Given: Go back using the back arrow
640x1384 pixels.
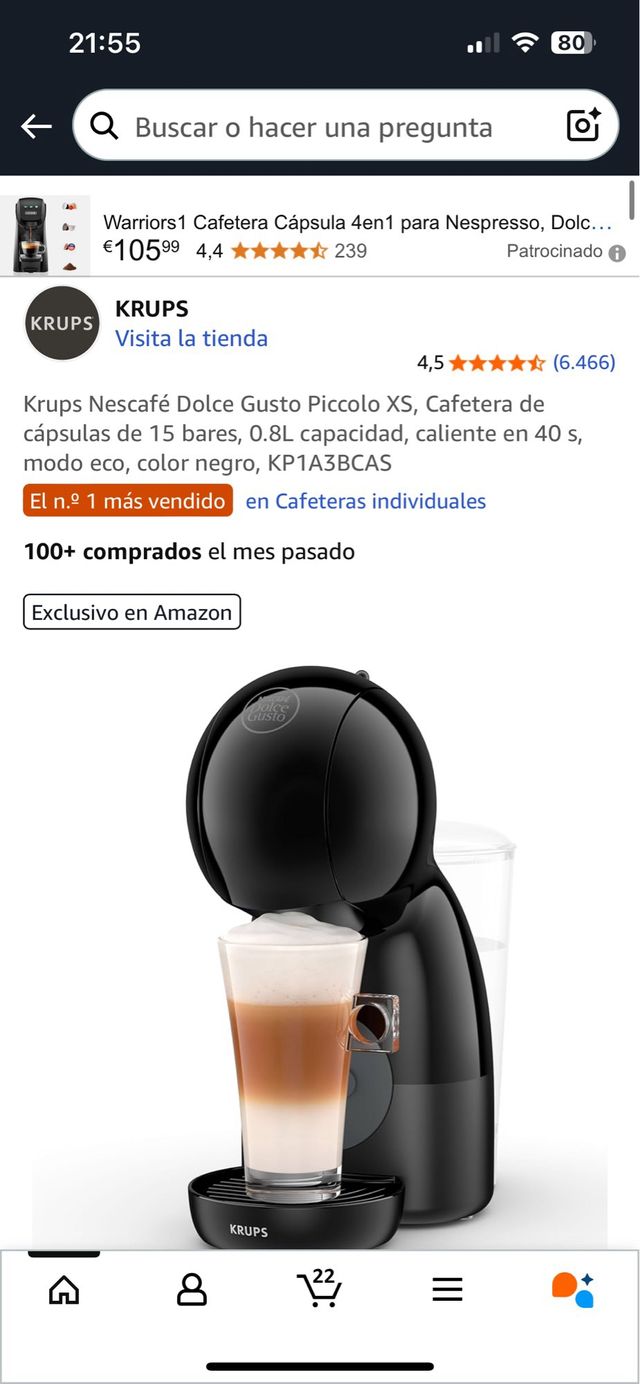Looking at the screenshot, I should click(36, 126).
